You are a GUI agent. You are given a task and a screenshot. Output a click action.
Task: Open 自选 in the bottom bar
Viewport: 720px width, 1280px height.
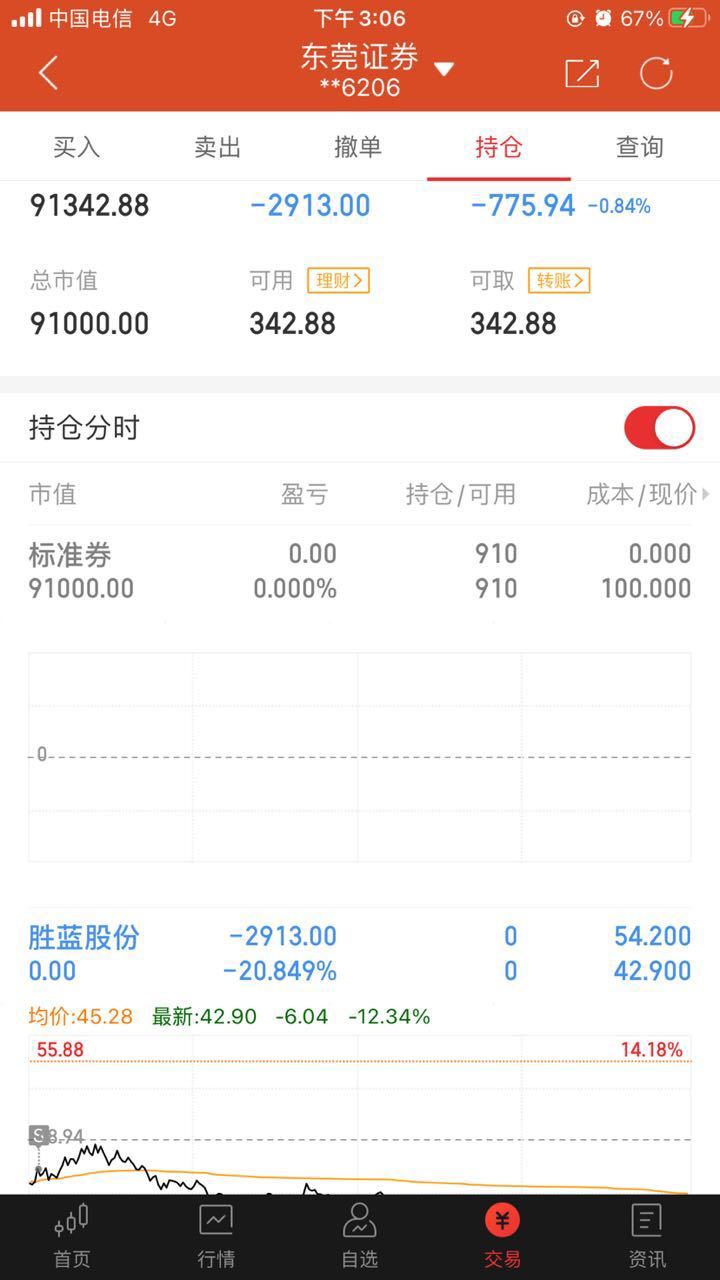coord(359,1237)
